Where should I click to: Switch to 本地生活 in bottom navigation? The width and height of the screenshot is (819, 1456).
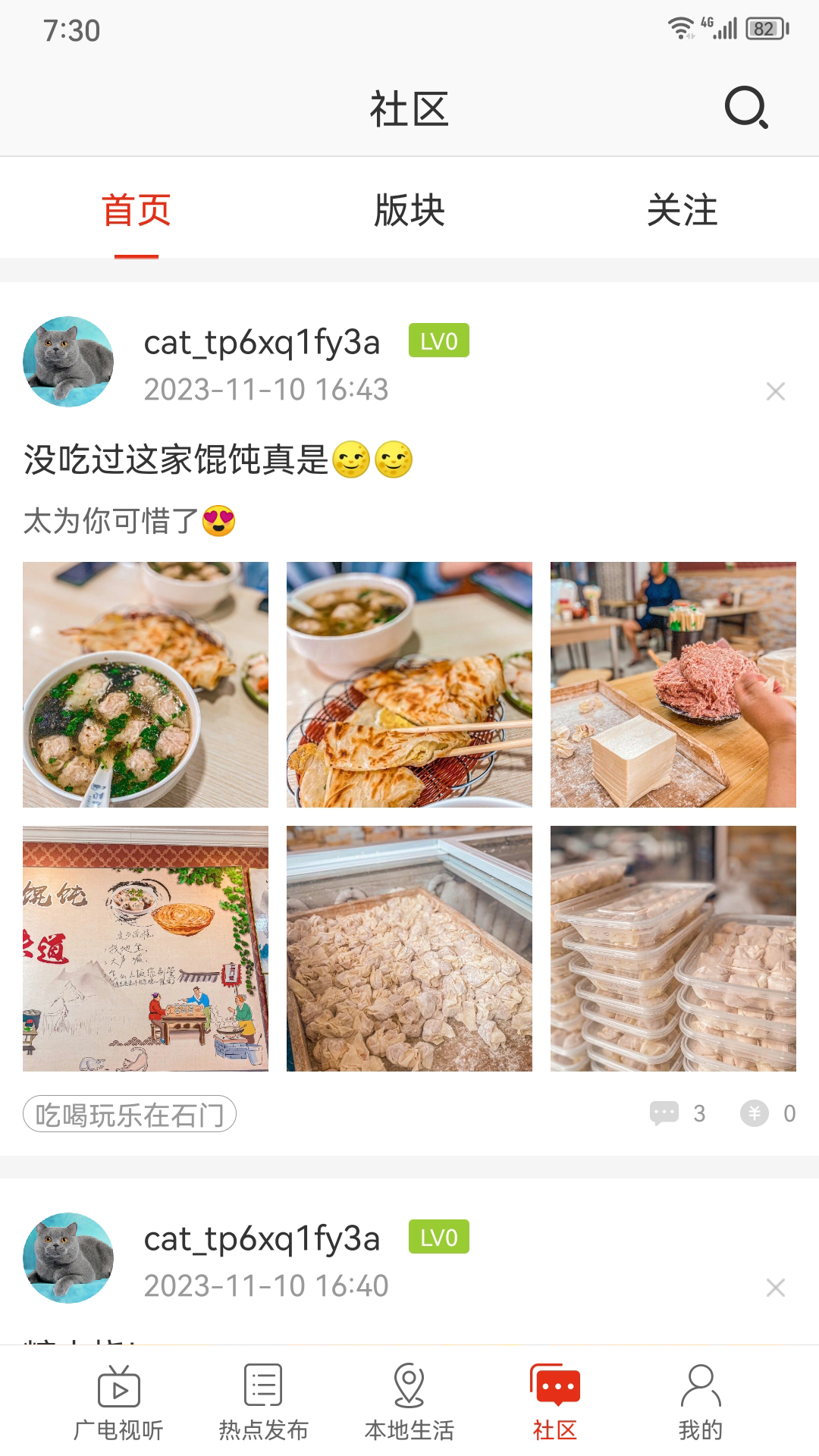click(x=409, y=1403)
